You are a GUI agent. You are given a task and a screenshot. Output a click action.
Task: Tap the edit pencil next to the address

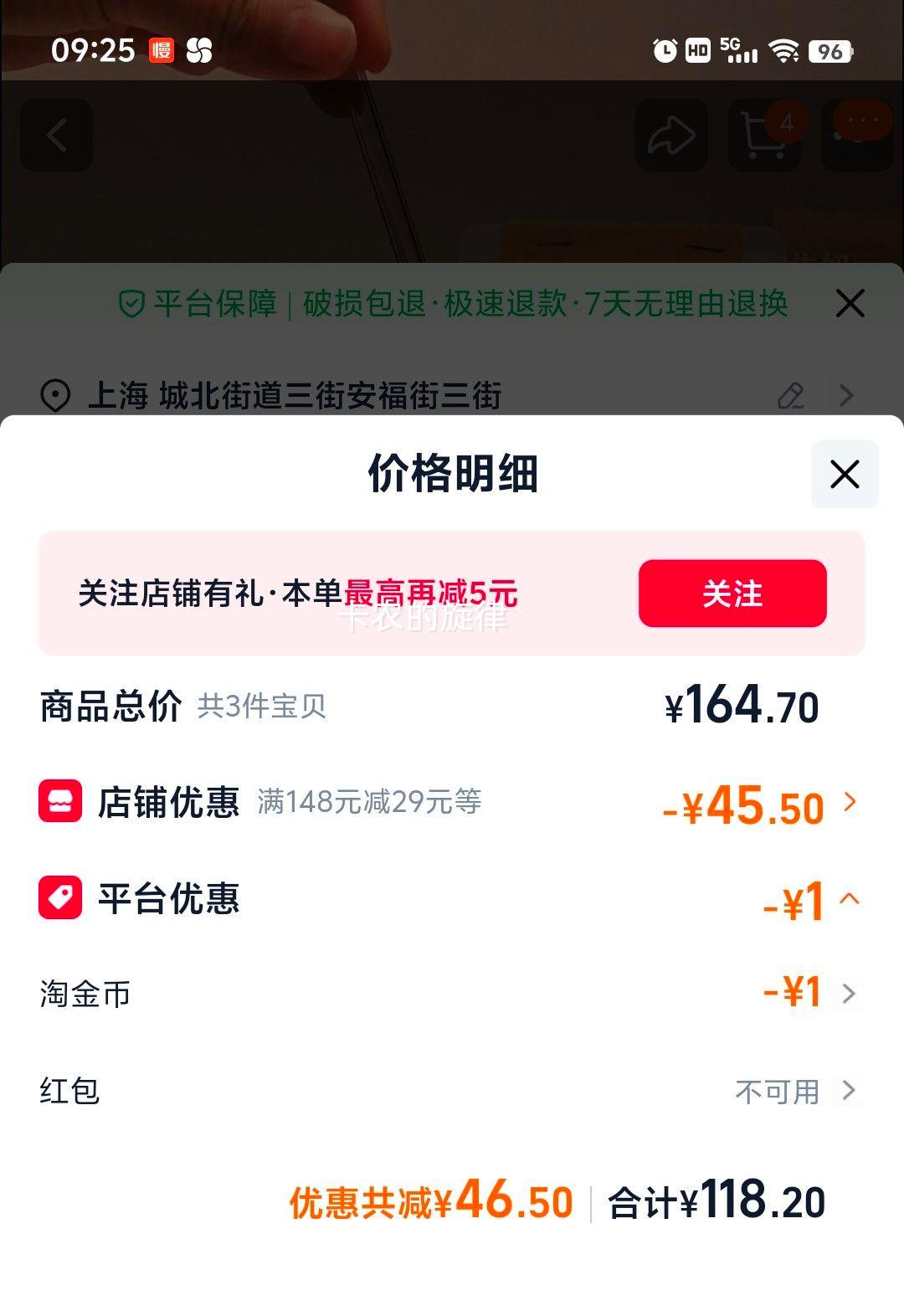point(793,396)
